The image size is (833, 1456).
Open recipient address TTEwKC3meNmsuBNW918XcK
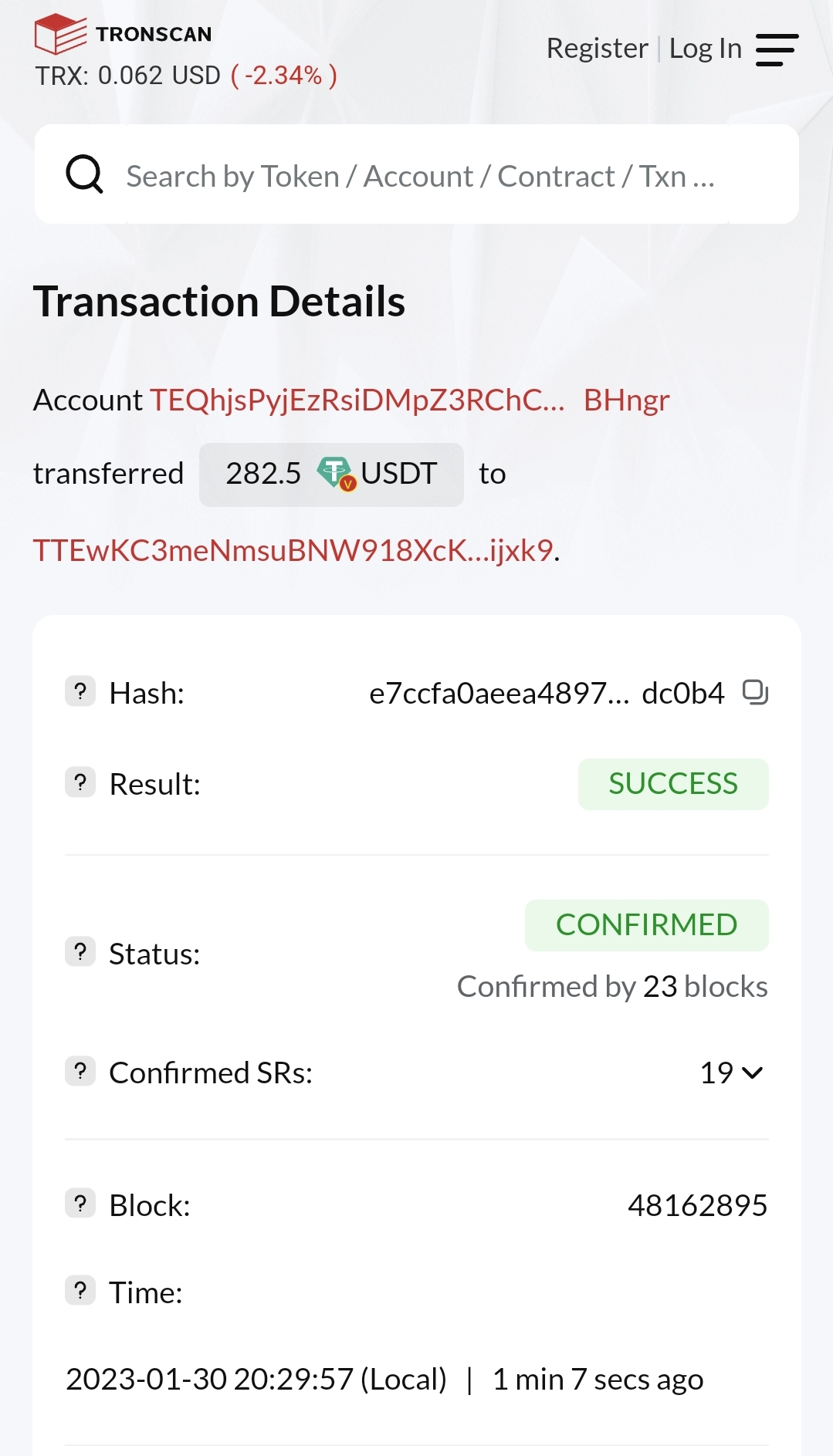coord(293,550)
